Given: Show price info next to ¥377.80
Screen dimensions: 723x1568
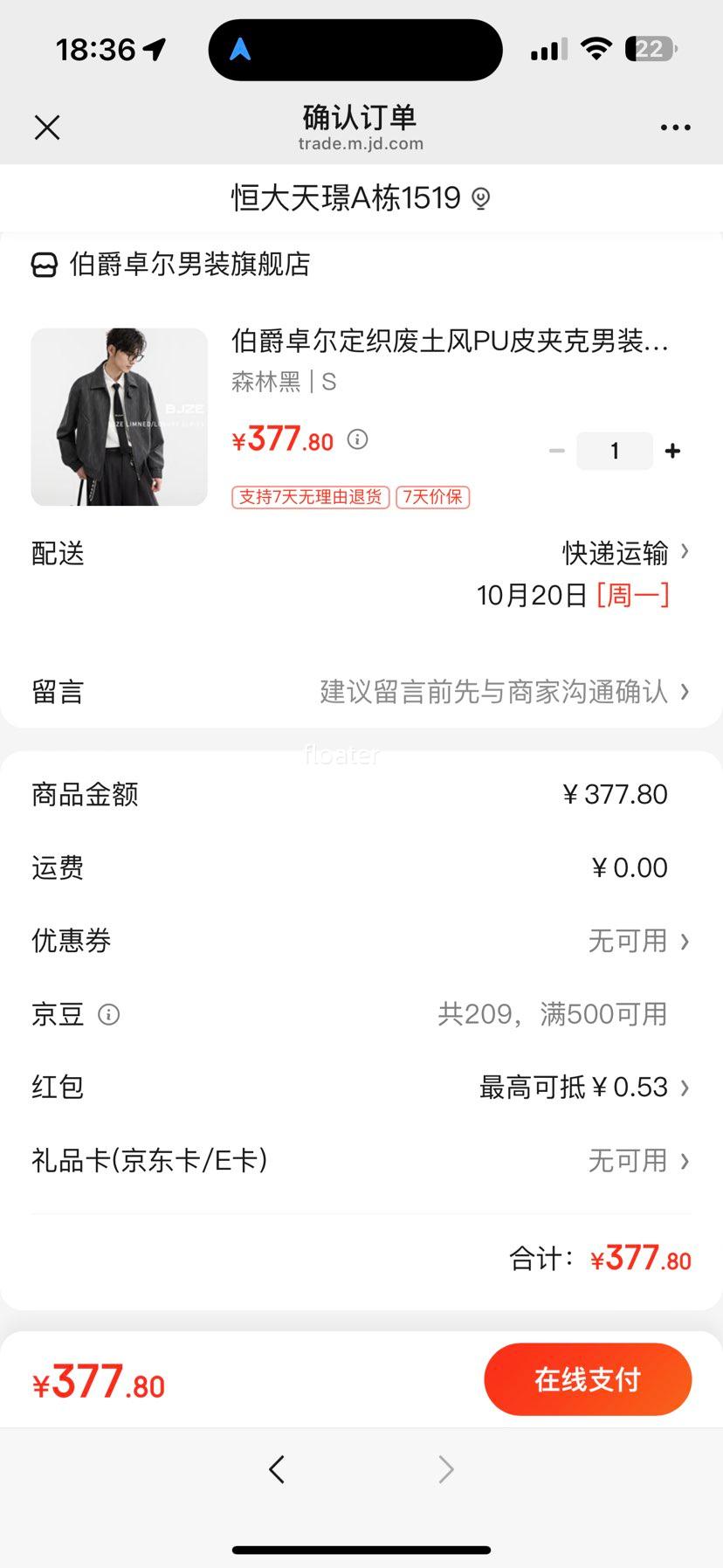Looking at the screenshot, I should coord(357,439).
